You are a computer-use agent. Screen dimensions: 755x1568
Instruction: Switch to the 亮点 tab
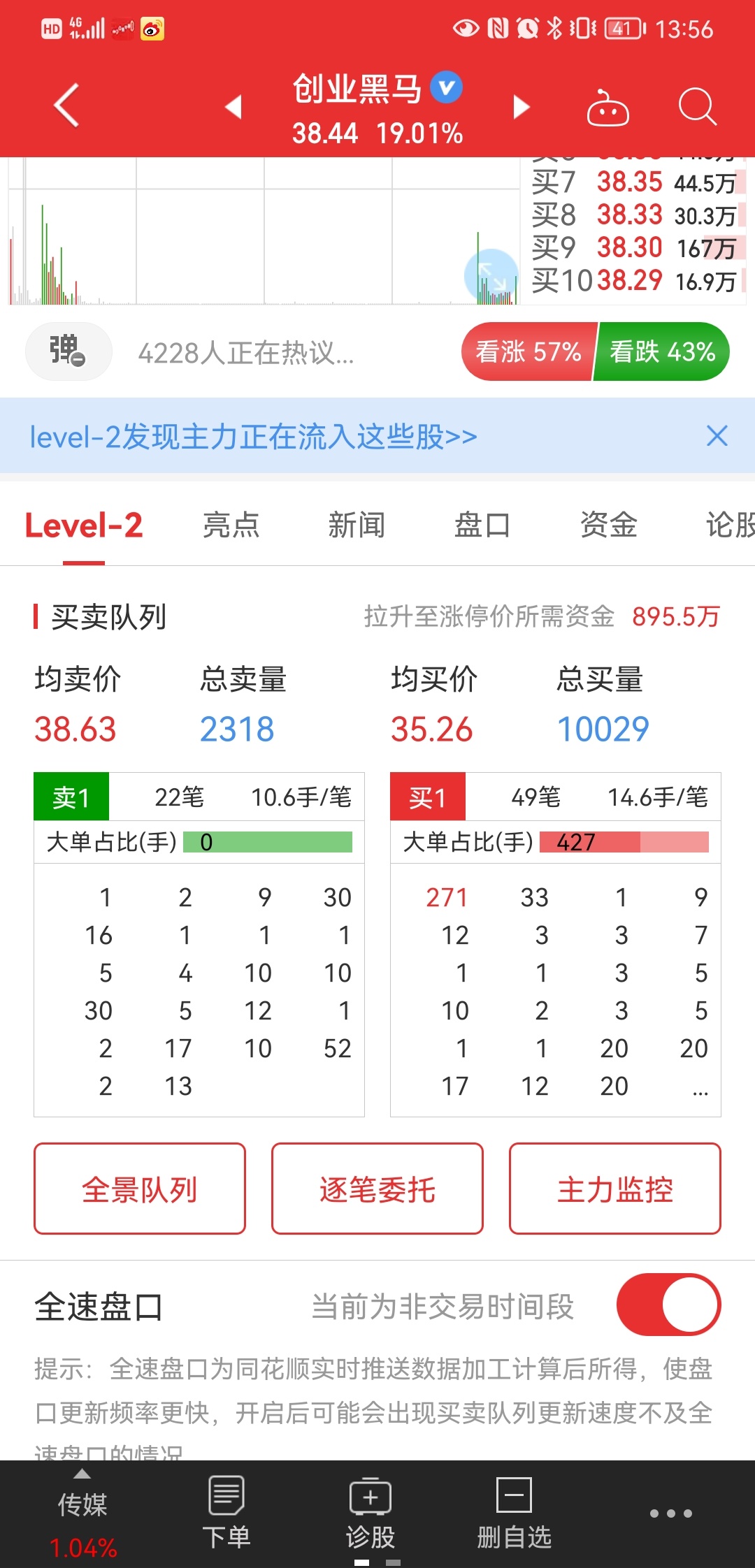click(231, 525)
